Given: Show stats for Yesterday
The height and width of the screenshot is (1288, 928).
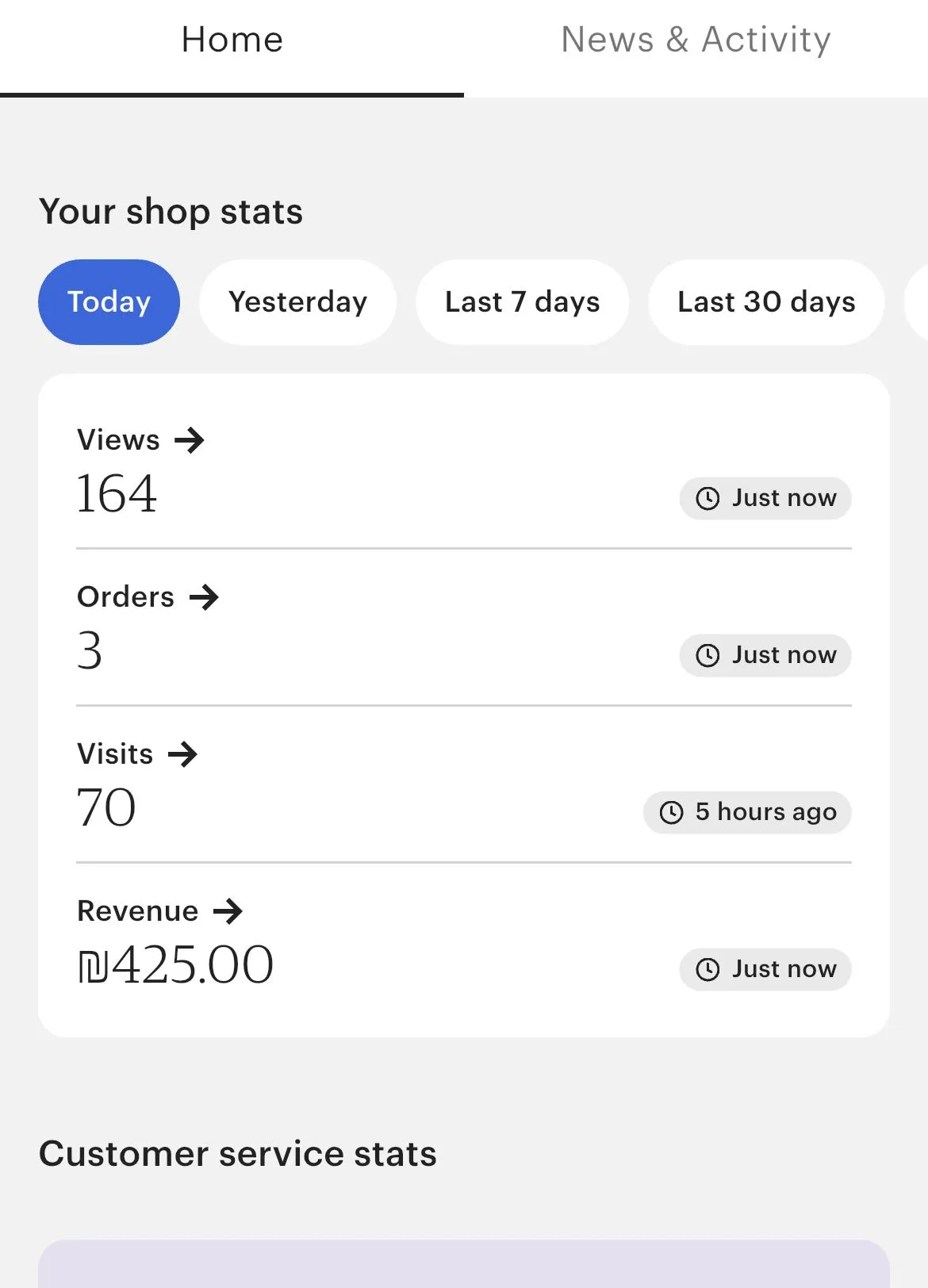Looking at the screenshot, I should click(297, 302).
